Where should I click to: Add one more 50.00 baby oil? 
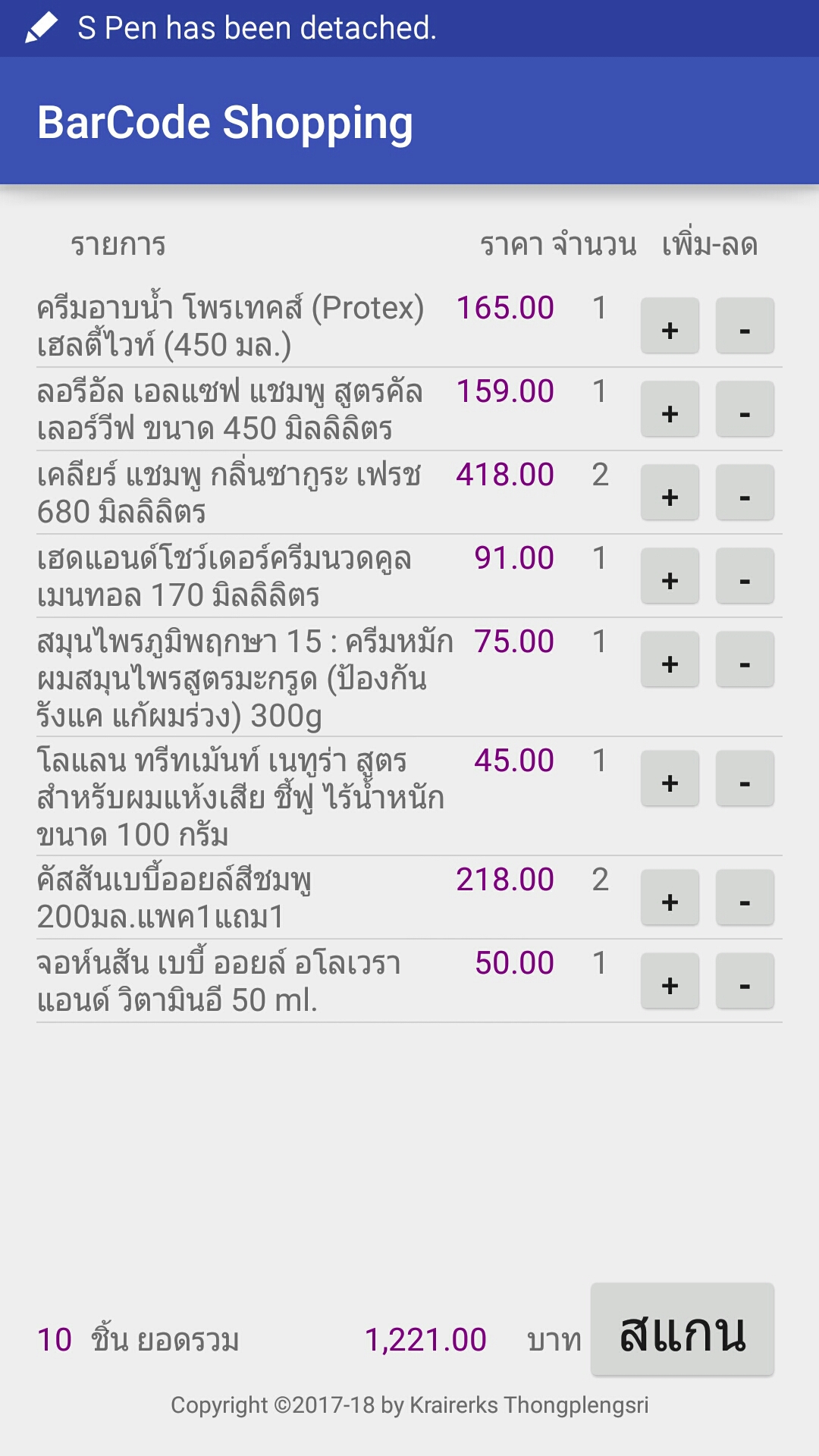pos(670,981)
